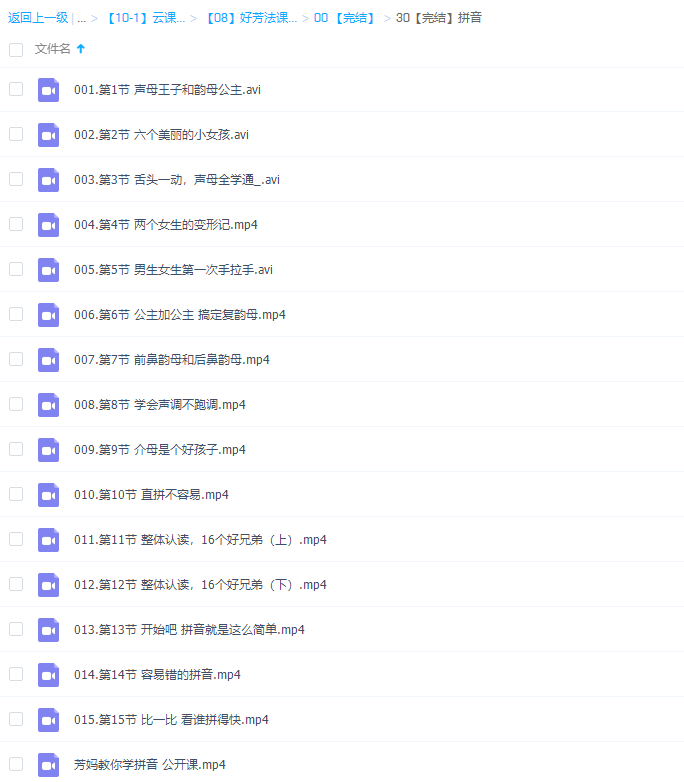This screenshot has height=782, width=684.
Task: Open 006.第6节 公主加公主 搞定复韵母.mp4
Action: coord(180,315)
